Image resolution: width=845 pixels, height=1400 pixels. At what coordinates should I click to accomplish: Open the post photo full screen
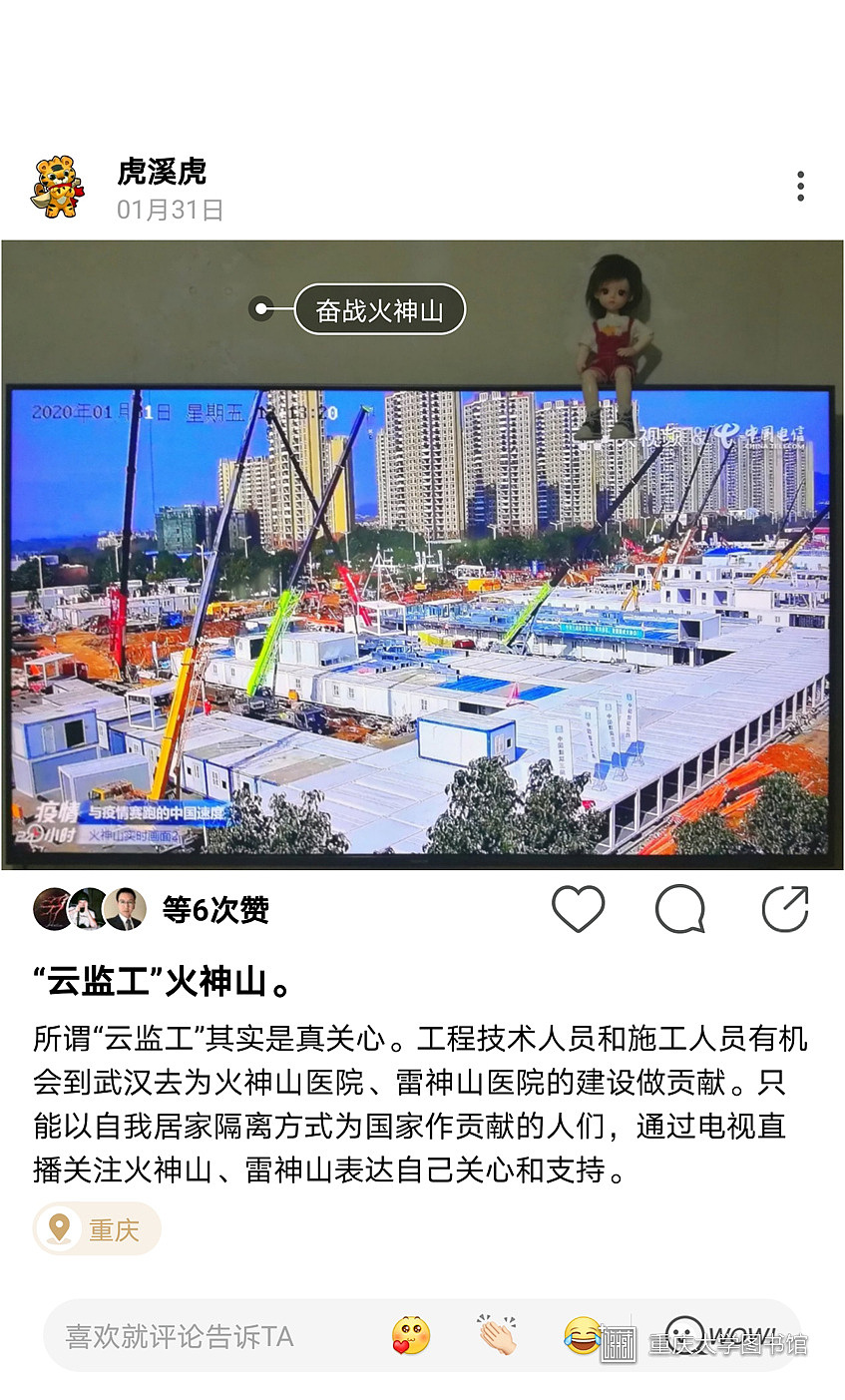(x=421, y=619)
